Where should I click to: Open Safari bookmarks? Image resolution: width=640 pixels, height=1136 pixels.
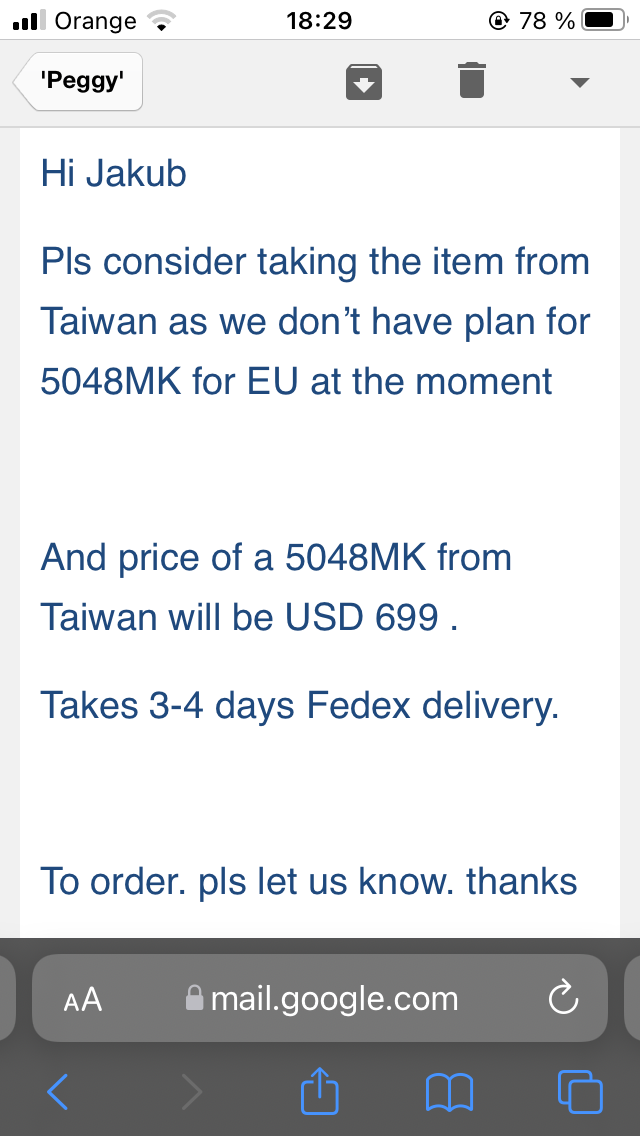click(450, 1092)
